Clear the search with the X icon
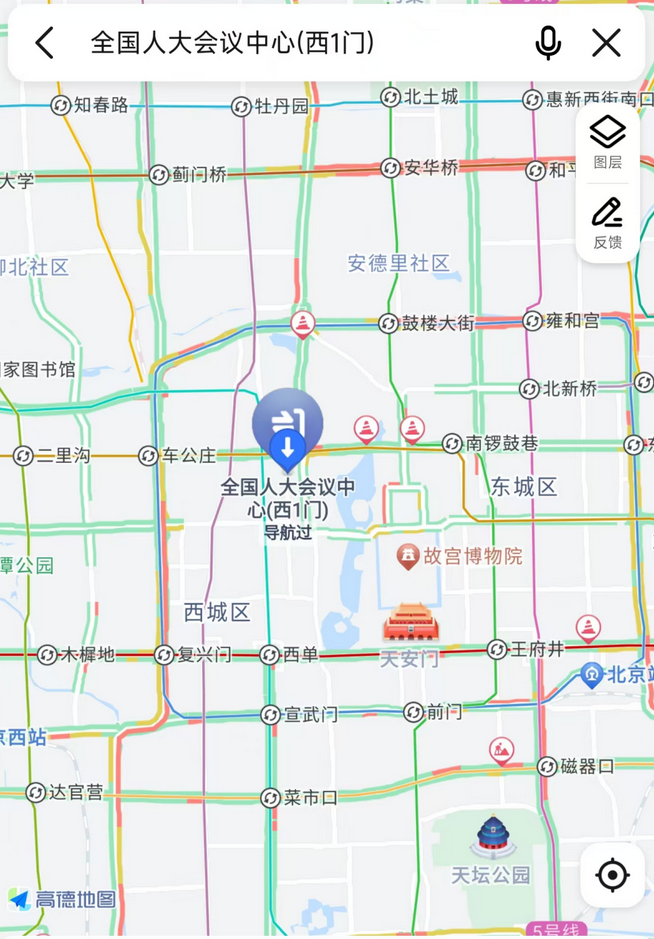Screen dimensions: 654x939 [606, 43]
